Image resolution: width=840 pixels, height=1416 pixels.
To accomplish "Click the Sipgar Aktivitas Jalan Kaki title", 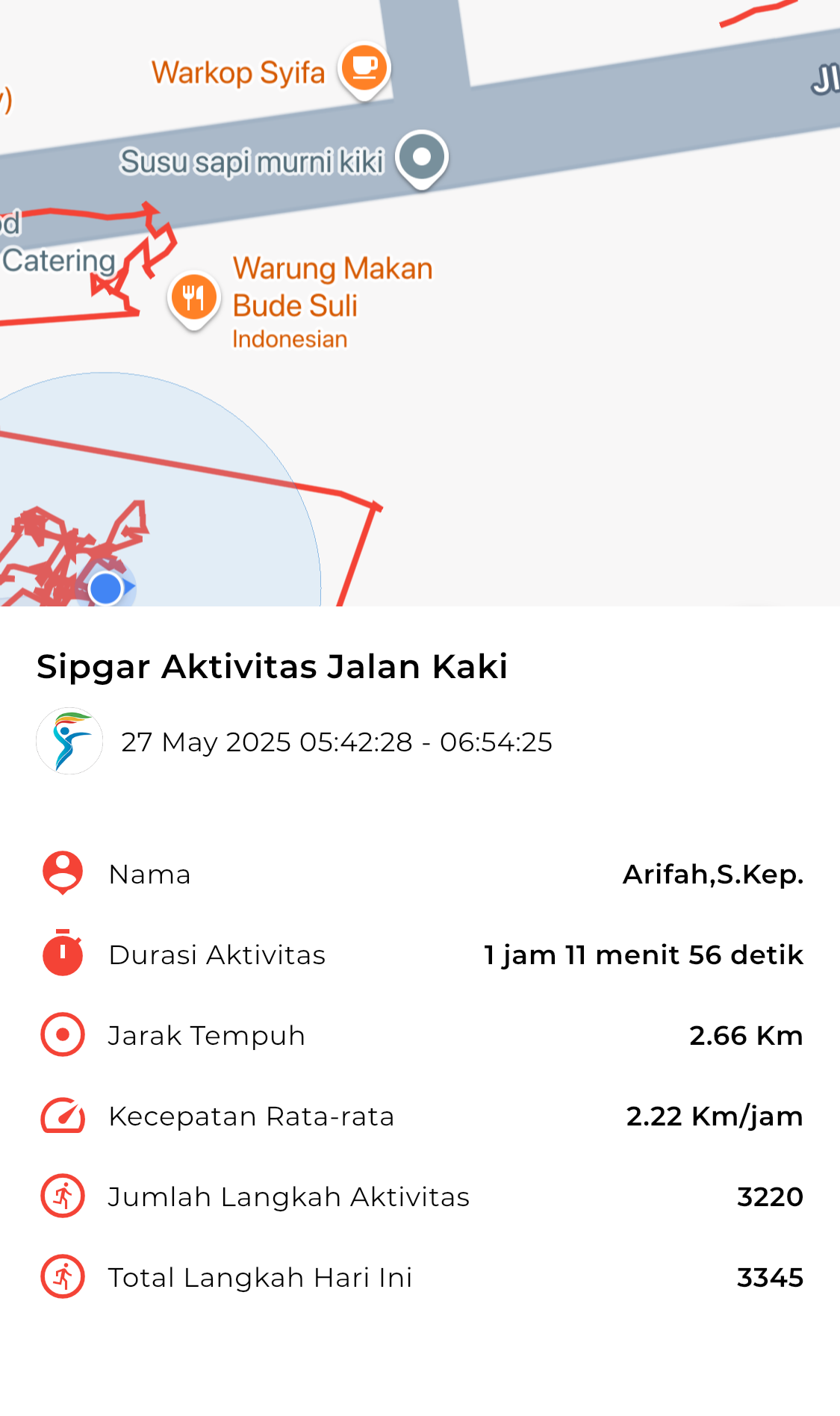I will pos(272,667).
